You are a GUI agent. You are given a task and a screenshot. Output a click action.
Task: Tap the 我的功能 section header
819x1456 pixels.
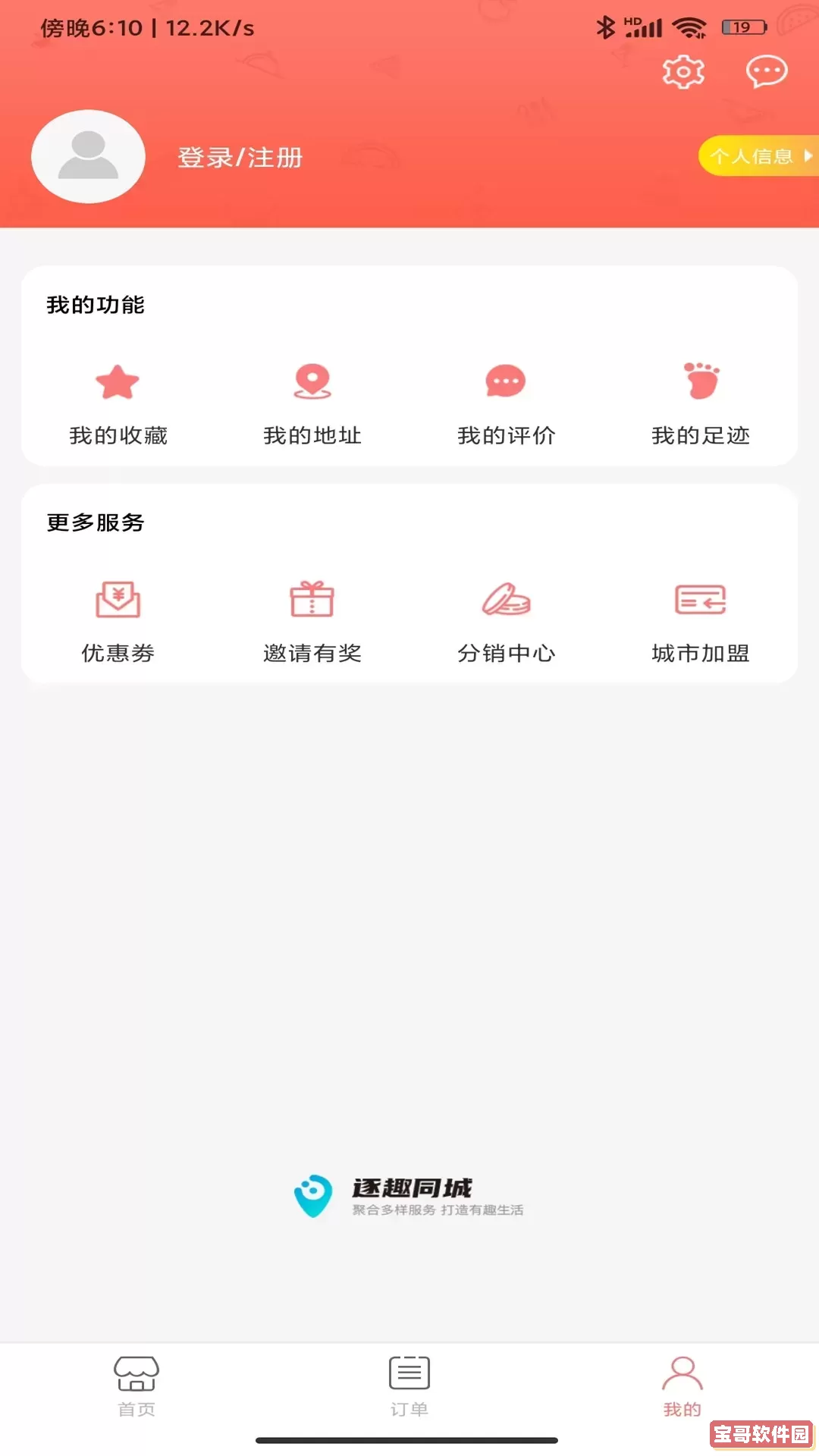pos(97,306)
